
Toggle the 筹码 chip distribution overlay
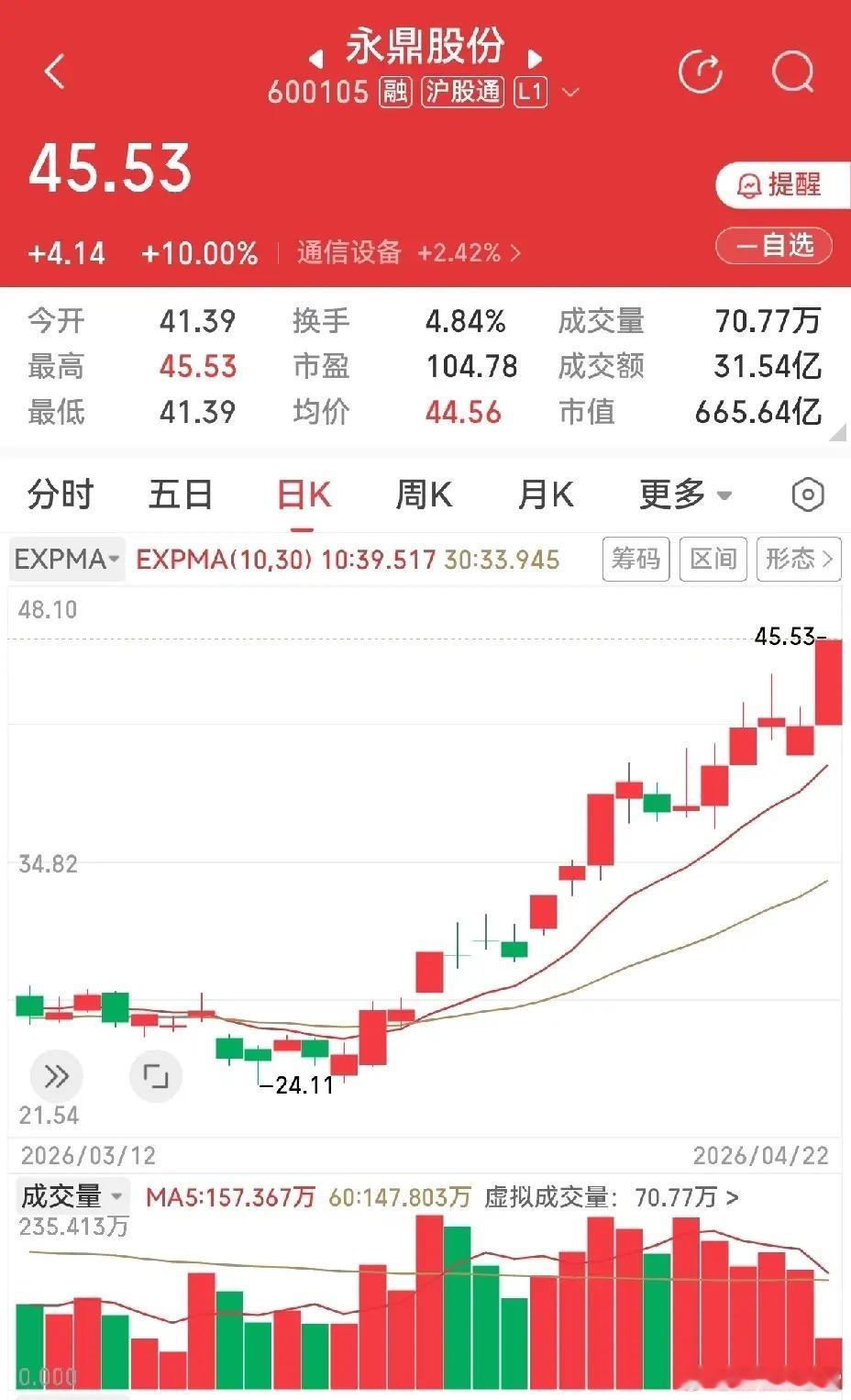tap(636, 559)
